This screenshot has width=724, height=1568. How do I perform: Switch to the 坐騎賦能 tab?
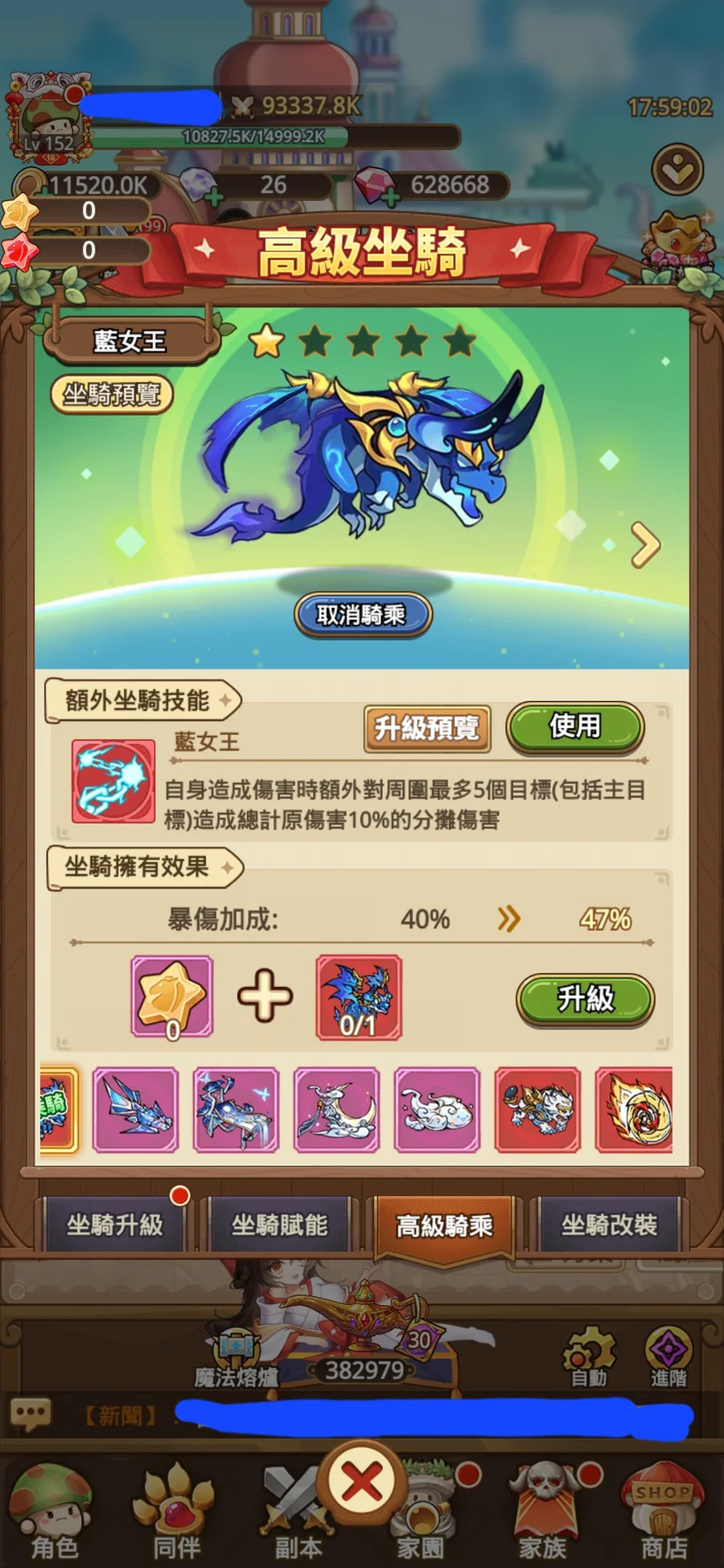279,1225
